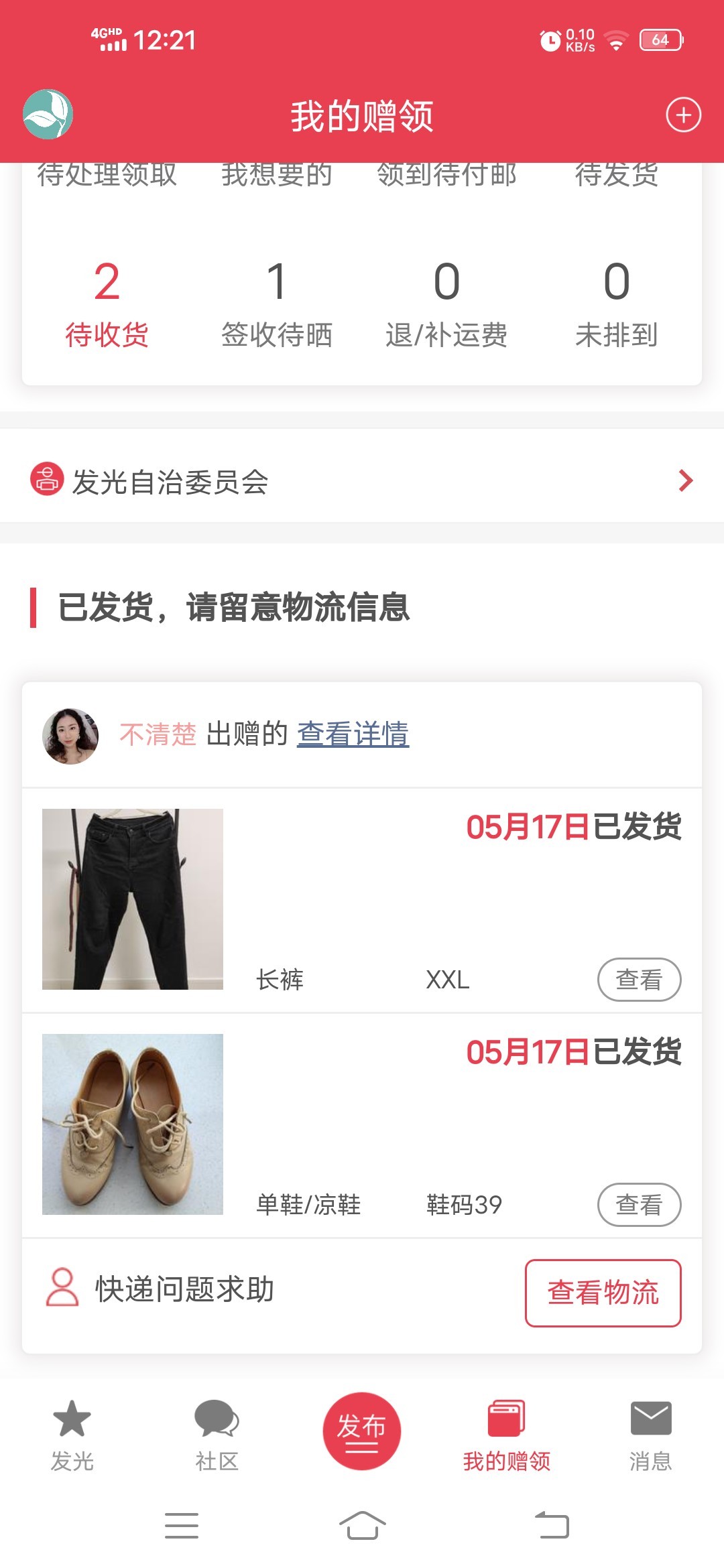Switch to the 消息 tab
The image size is (724, 1568).
coord(650,1435)
